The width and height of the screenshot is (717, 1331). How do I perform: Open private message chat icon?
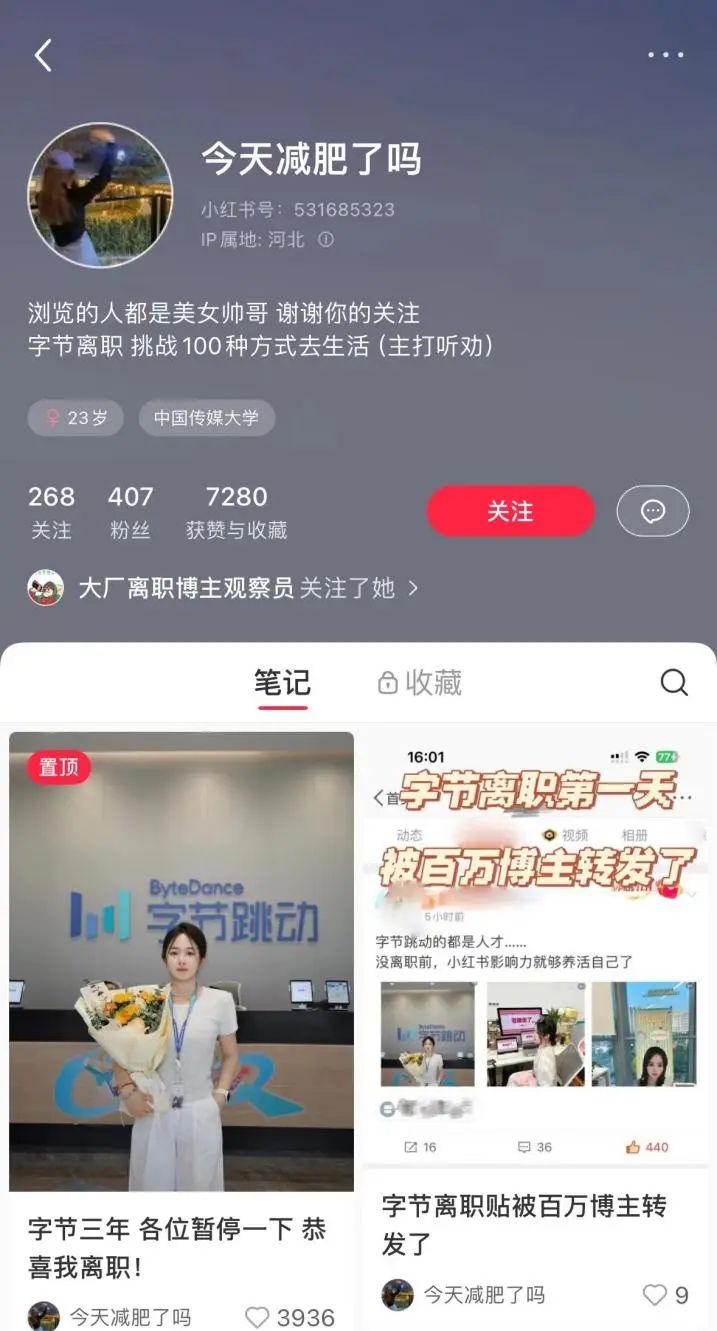pyautogui.click(x=653, y=511)
